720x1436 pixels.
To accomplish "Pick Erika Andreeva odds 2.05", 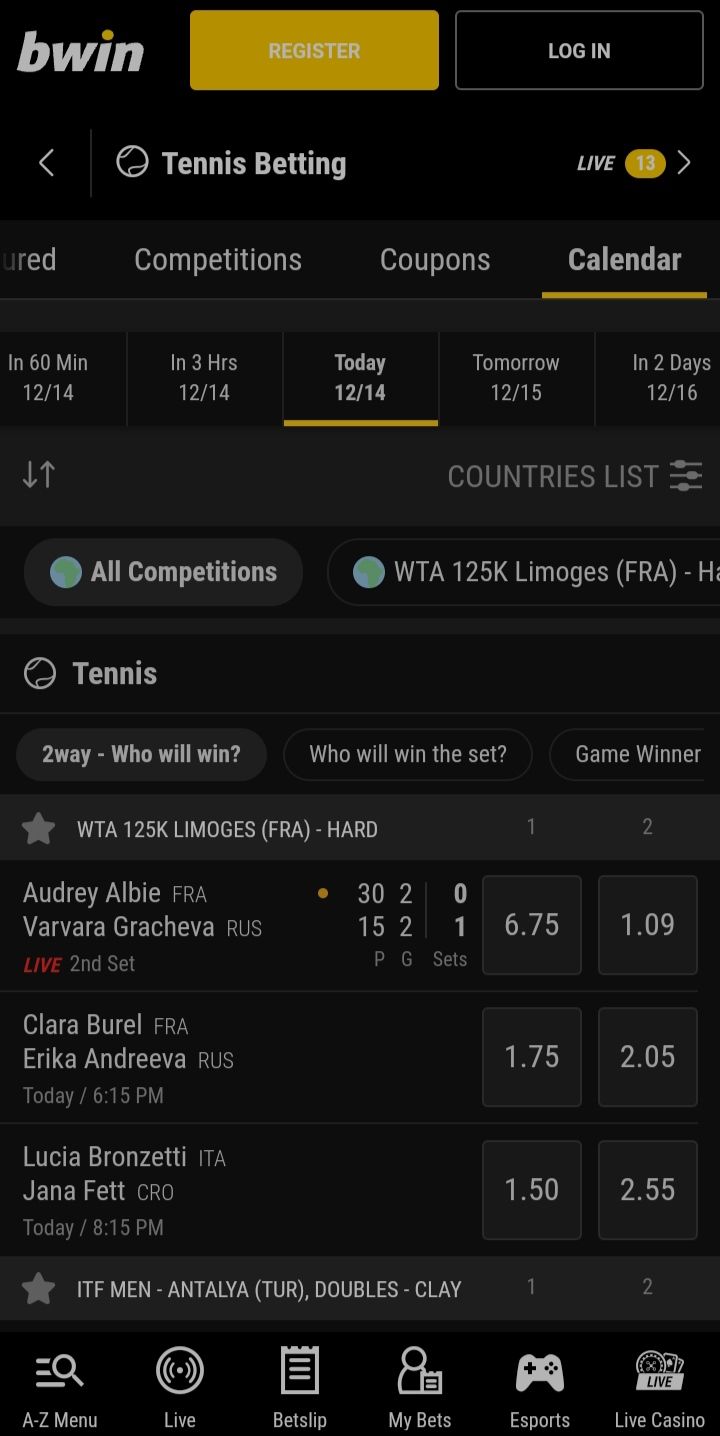I will (647, 1057).
